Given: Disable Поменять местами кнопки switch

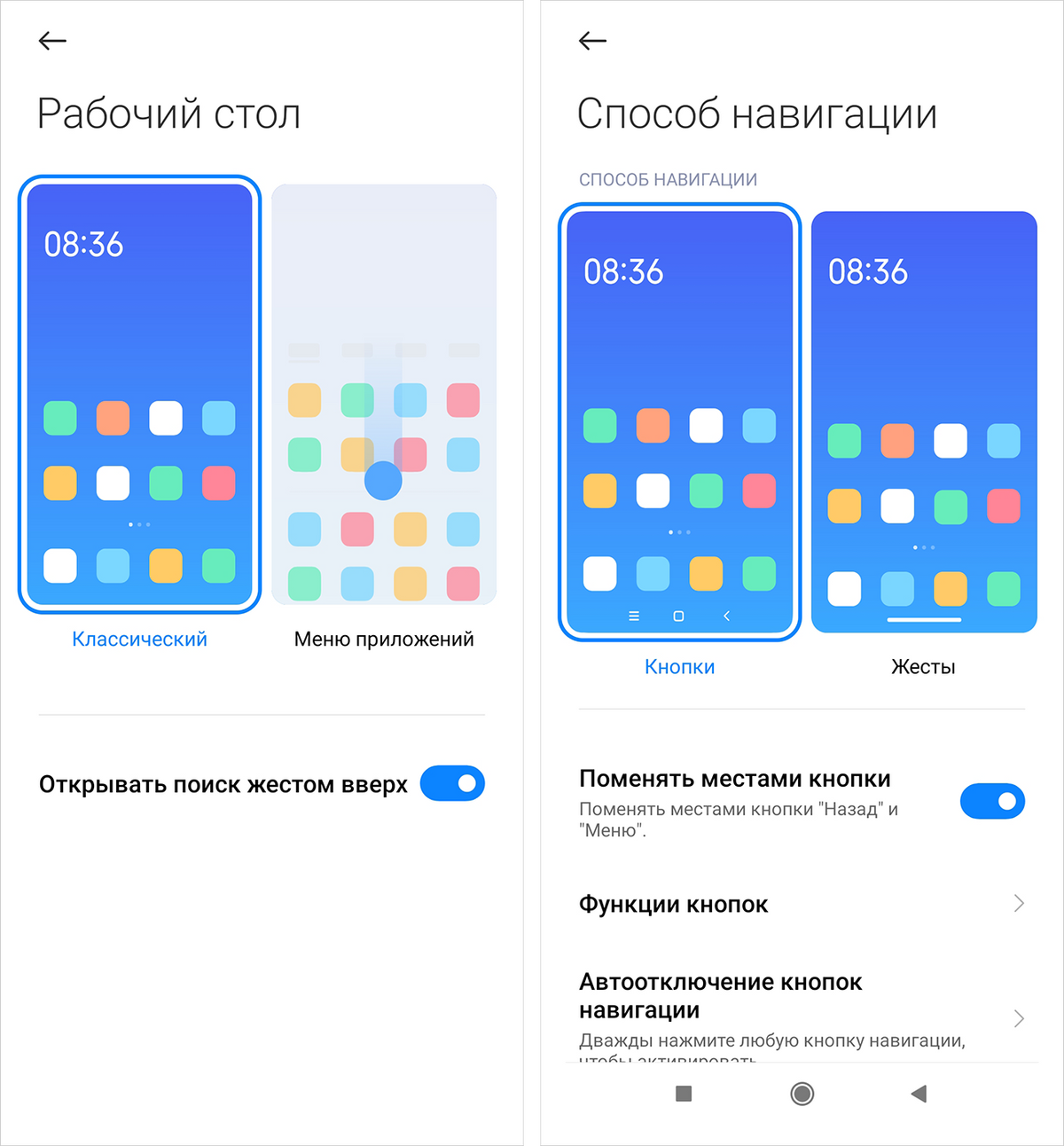Looking at the screenshot, I should click(992, 801).
